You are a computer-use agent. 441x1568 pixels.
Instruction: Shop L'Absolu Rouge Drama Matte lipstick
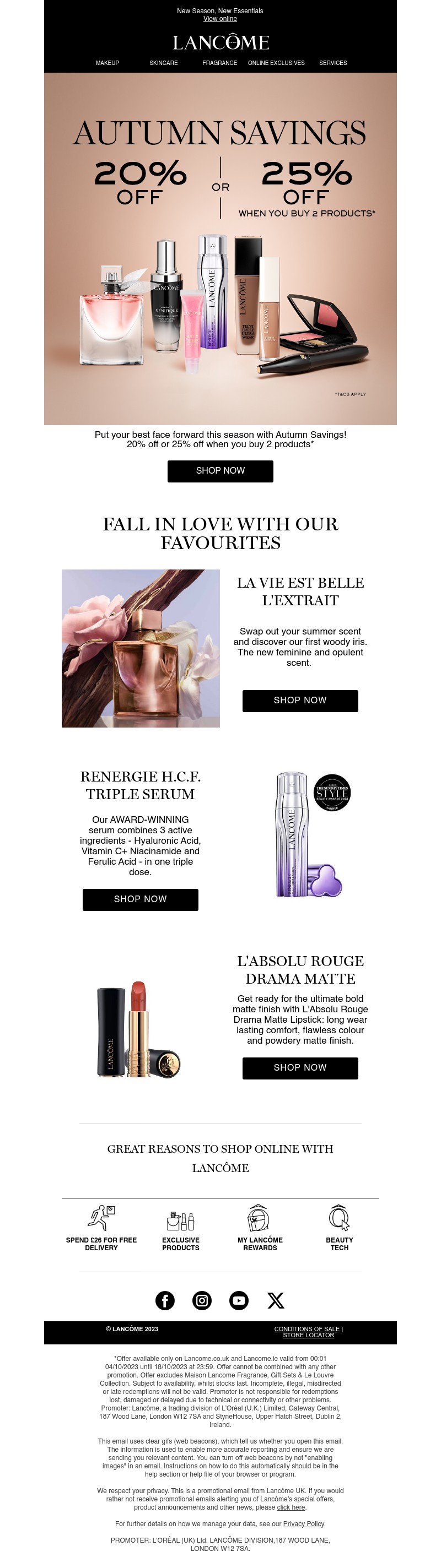tap(300, 1068)
